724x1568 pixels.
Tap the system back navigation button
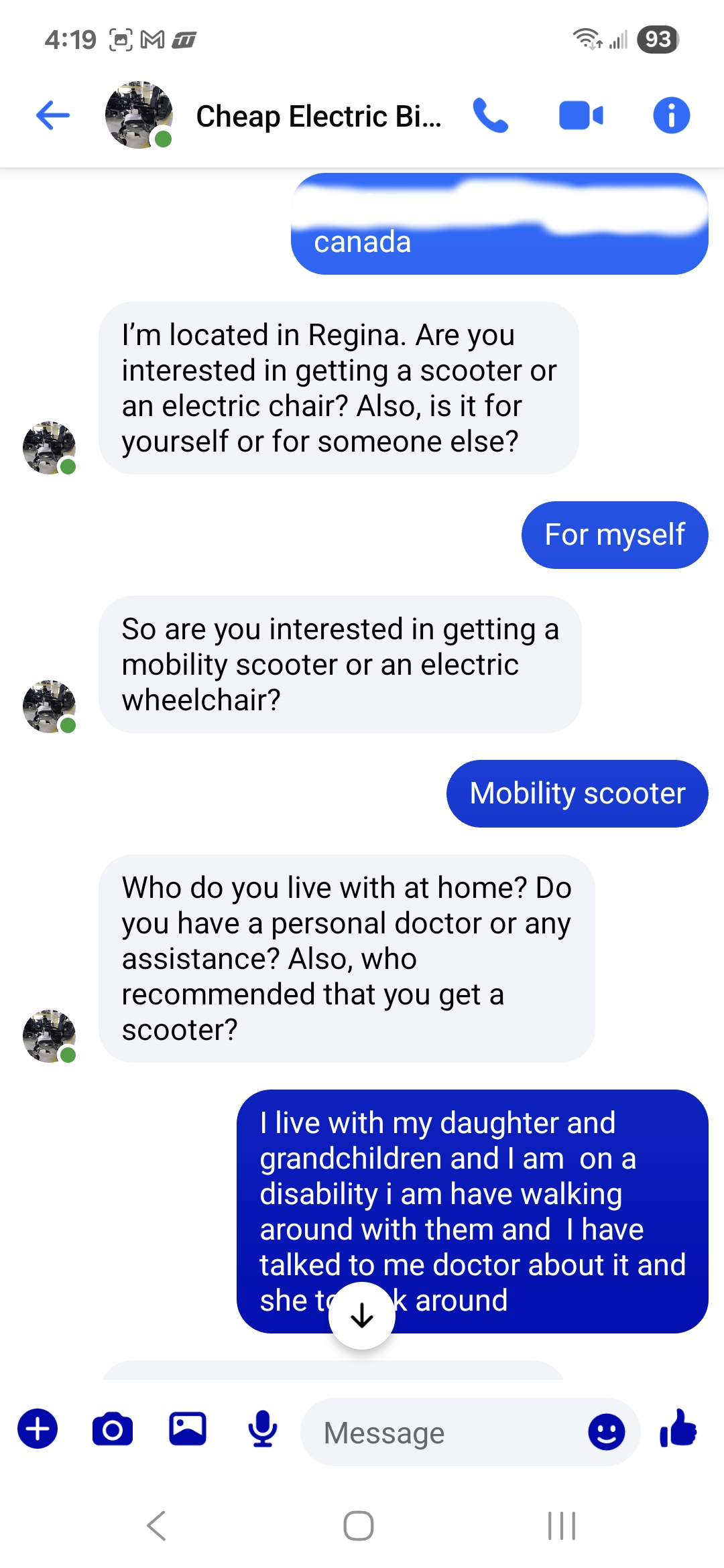pyautogui.click(x=156, y=1526)
